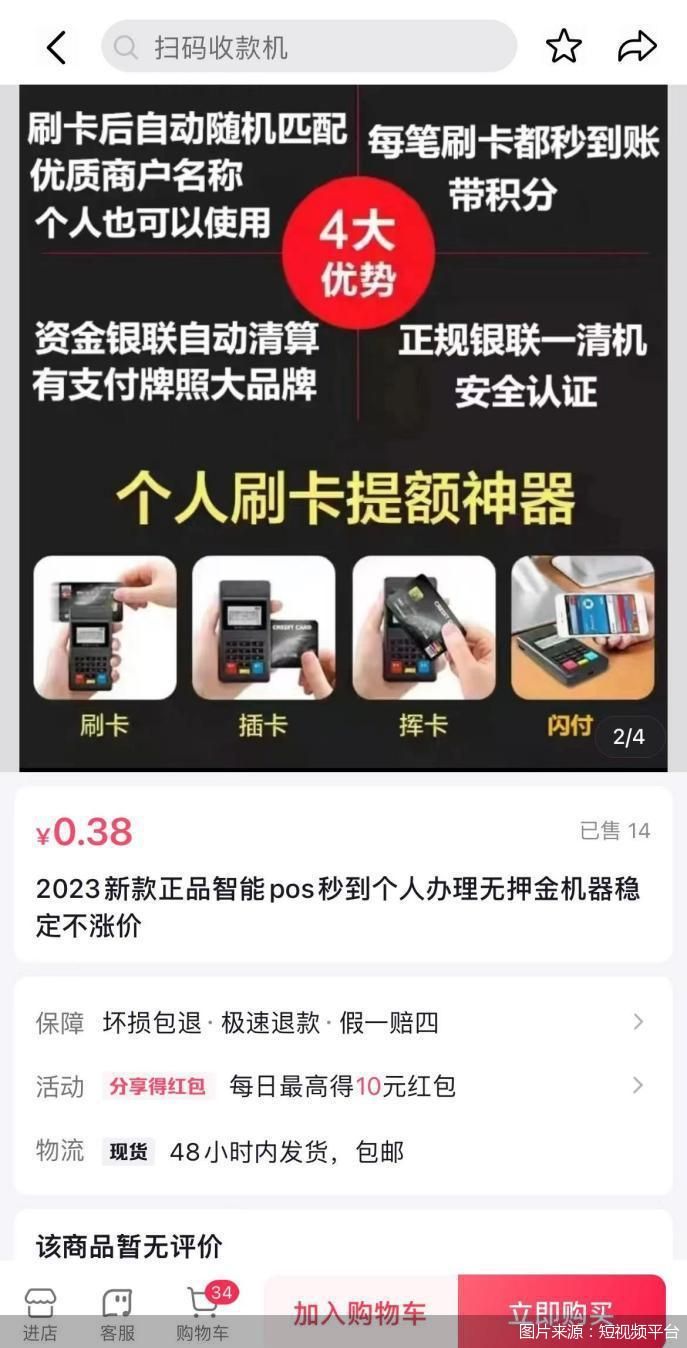This screenshot has height=1348, width=687.
Task: Favorite this product with the star
Action: 563,46
